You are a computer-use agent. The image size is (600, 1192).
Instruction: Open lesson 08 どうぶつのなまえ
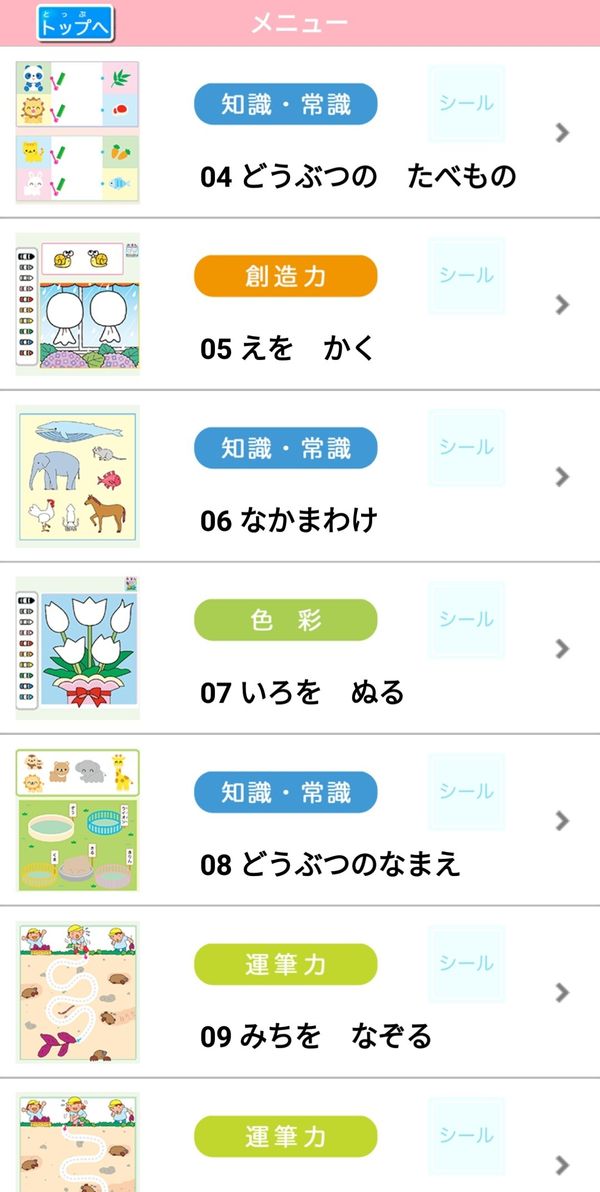[x=300, y=820]
